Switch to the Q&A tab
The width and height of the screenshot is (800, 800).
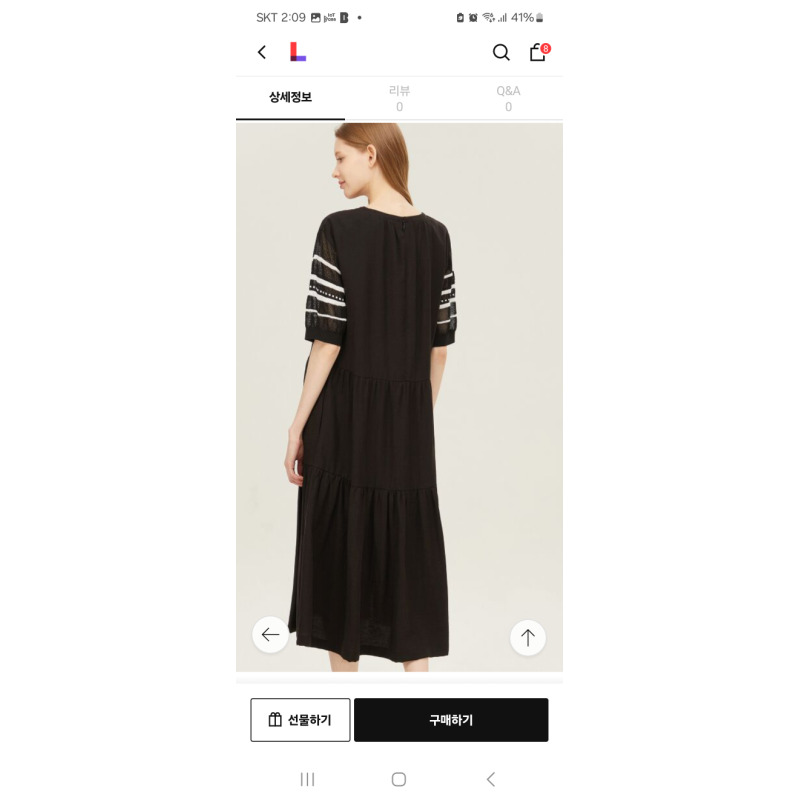(x=508, y=98)
